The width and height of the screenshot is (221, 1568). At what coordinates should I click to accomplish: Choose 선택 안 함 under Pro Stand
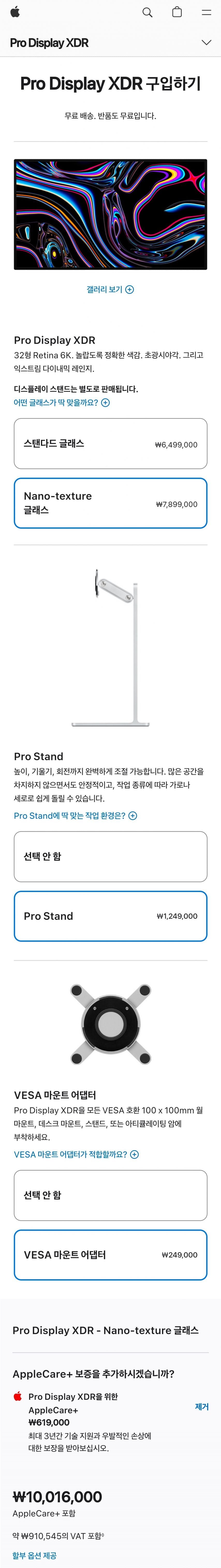(110, 856)
